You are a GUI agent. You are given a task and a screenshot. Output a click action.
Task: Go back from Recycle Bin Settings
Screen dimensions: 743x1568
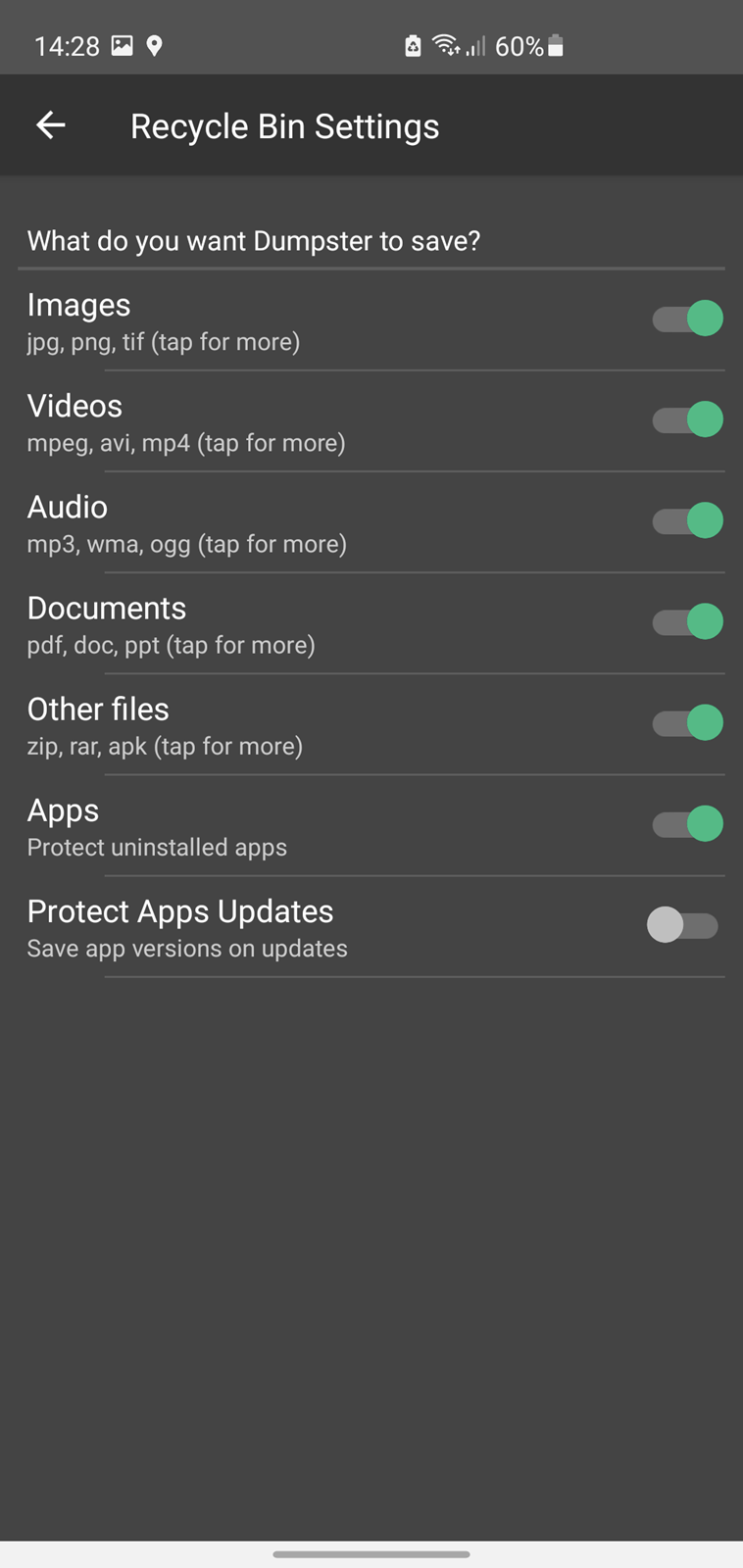(51, 125)
